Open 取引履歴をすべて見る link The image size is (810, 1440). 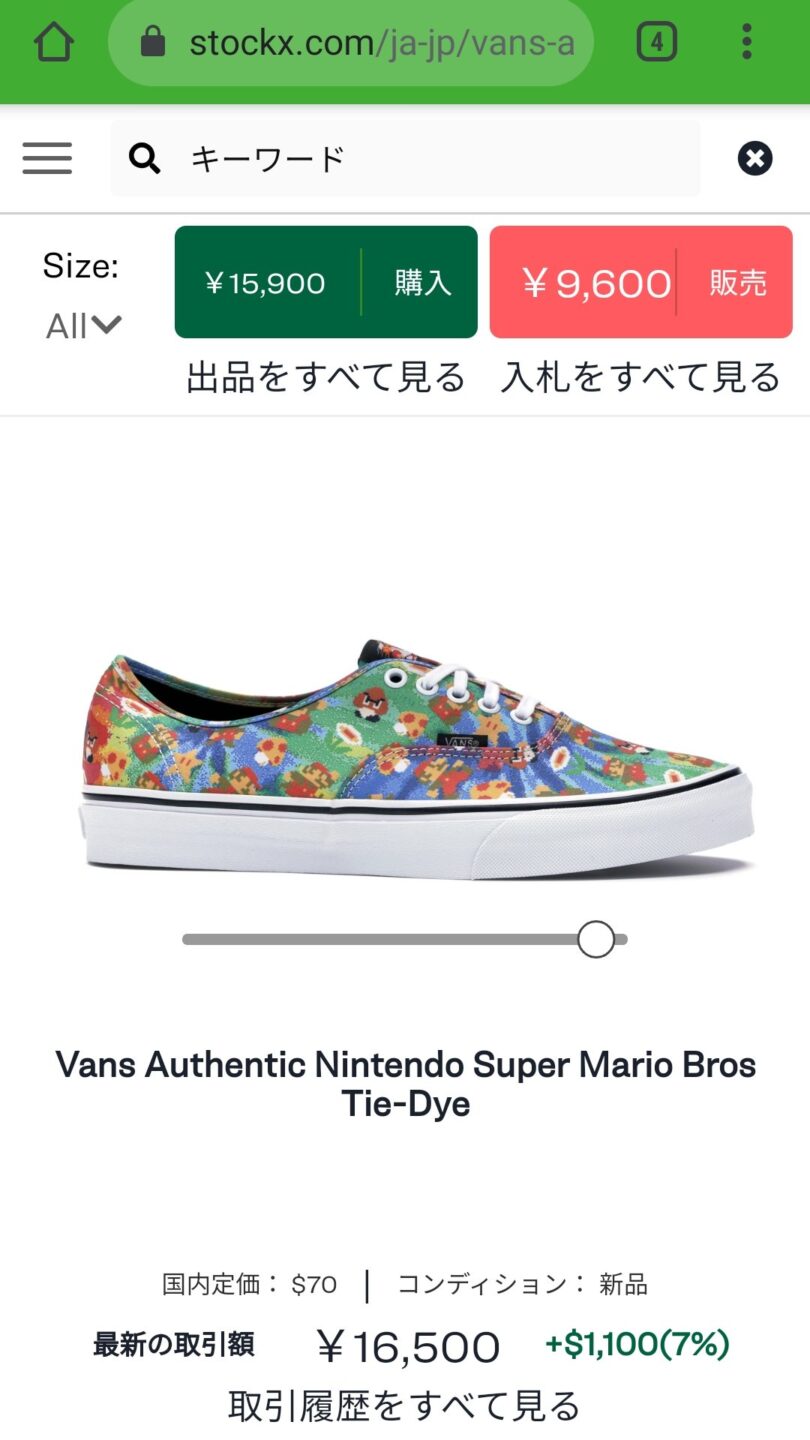(404, 1406)
